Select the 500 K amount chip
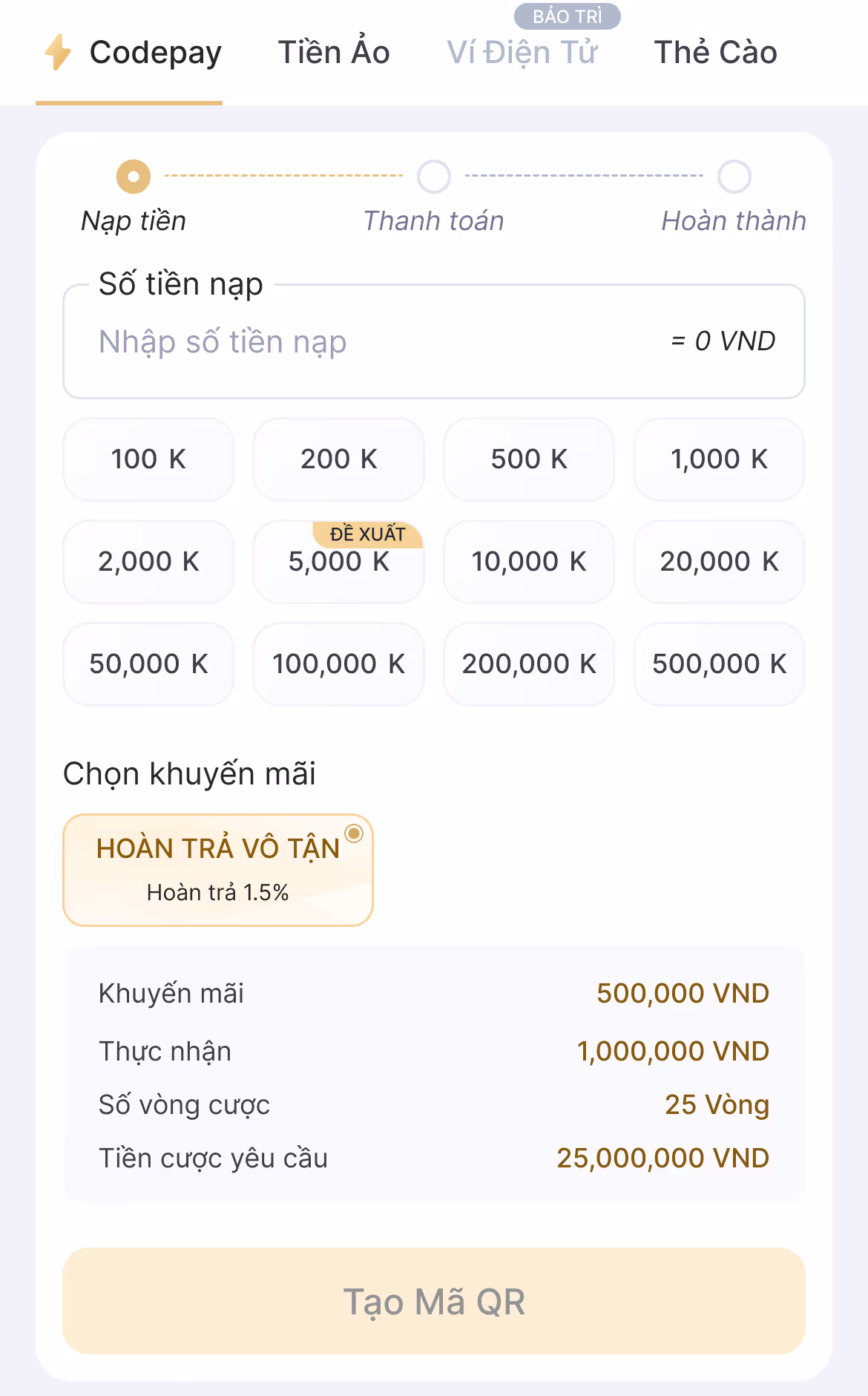Viewport: 868px width, 1396px height. (x=529, y=459)
